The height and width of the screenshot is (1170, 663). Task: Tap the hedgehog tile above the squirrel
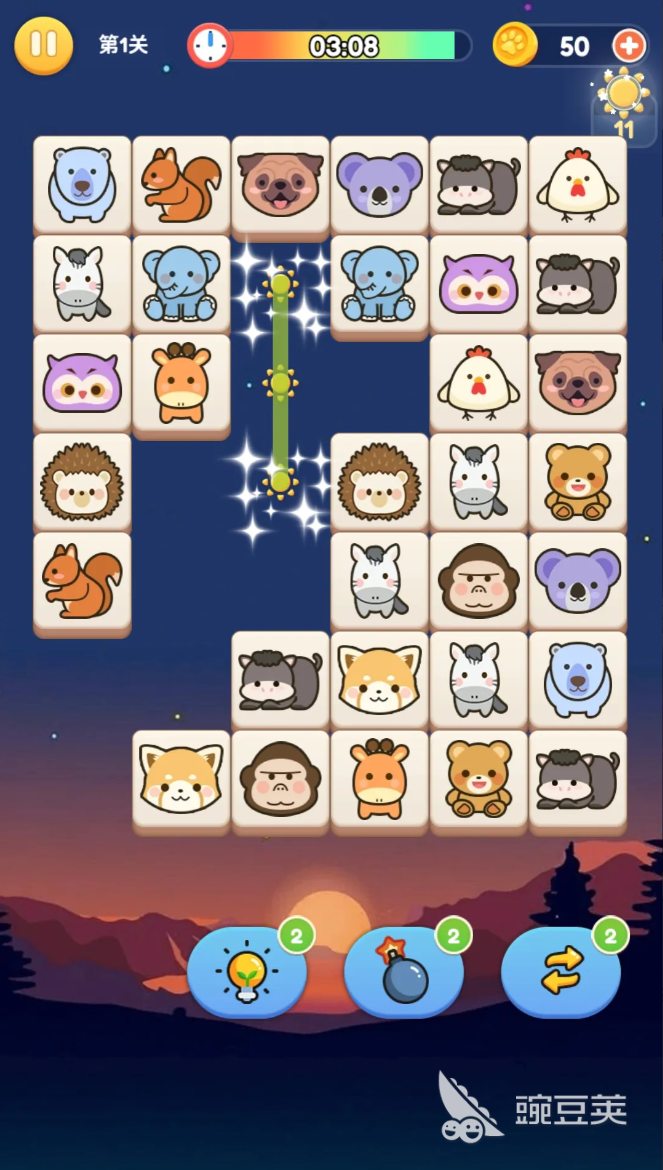click(82, 482)
